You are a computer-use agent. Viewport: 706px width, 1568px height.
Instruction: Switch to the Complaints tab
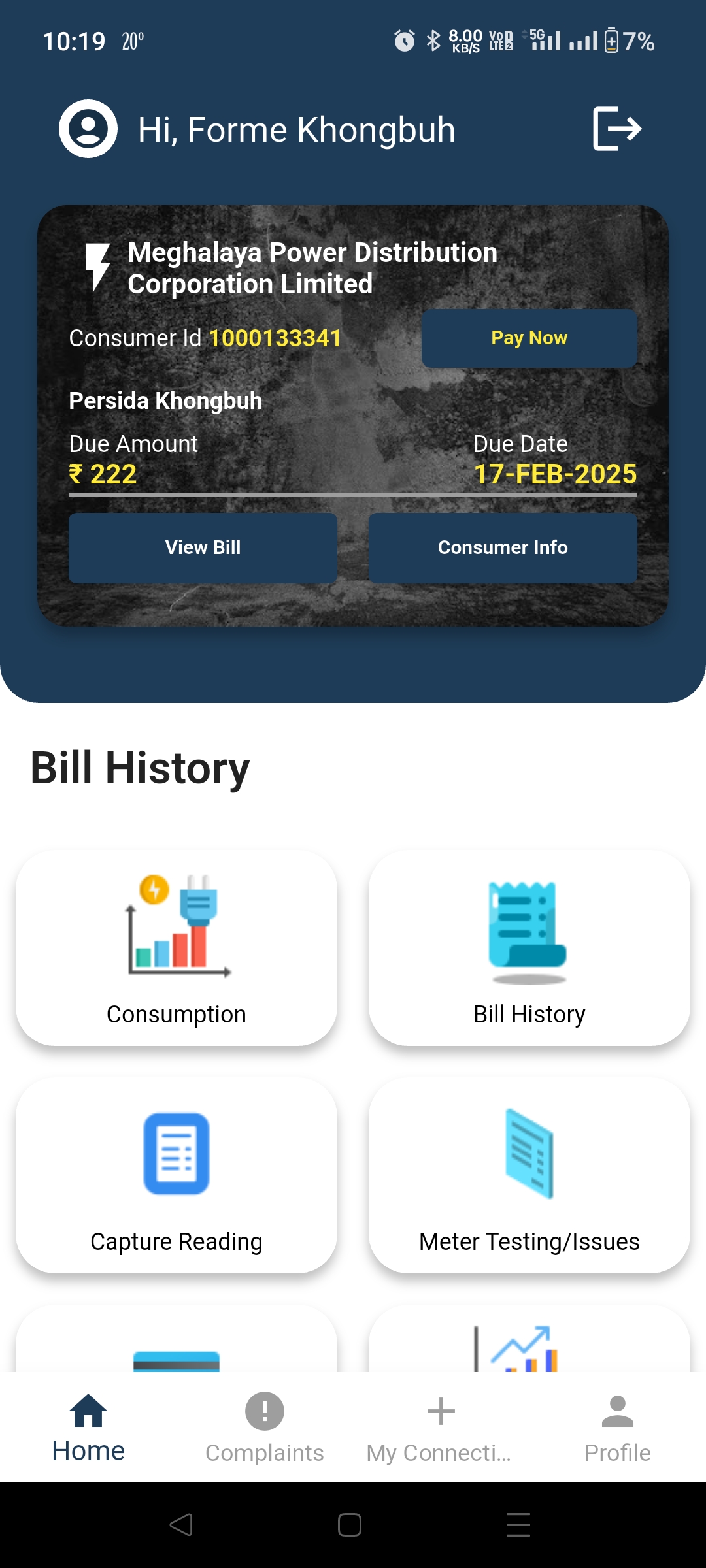tap(265, 1427)
